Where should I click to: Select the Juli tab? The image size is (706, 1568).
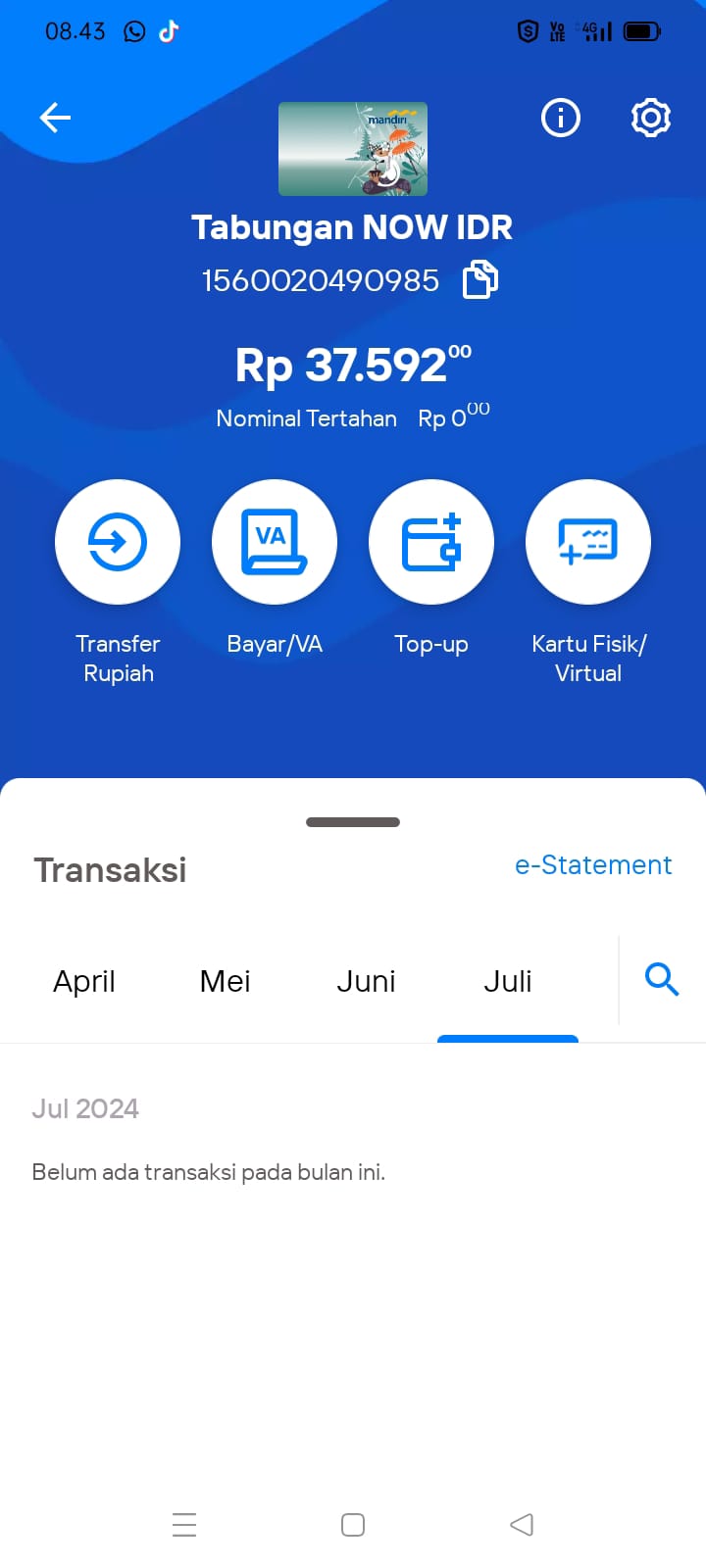[508, 981]
